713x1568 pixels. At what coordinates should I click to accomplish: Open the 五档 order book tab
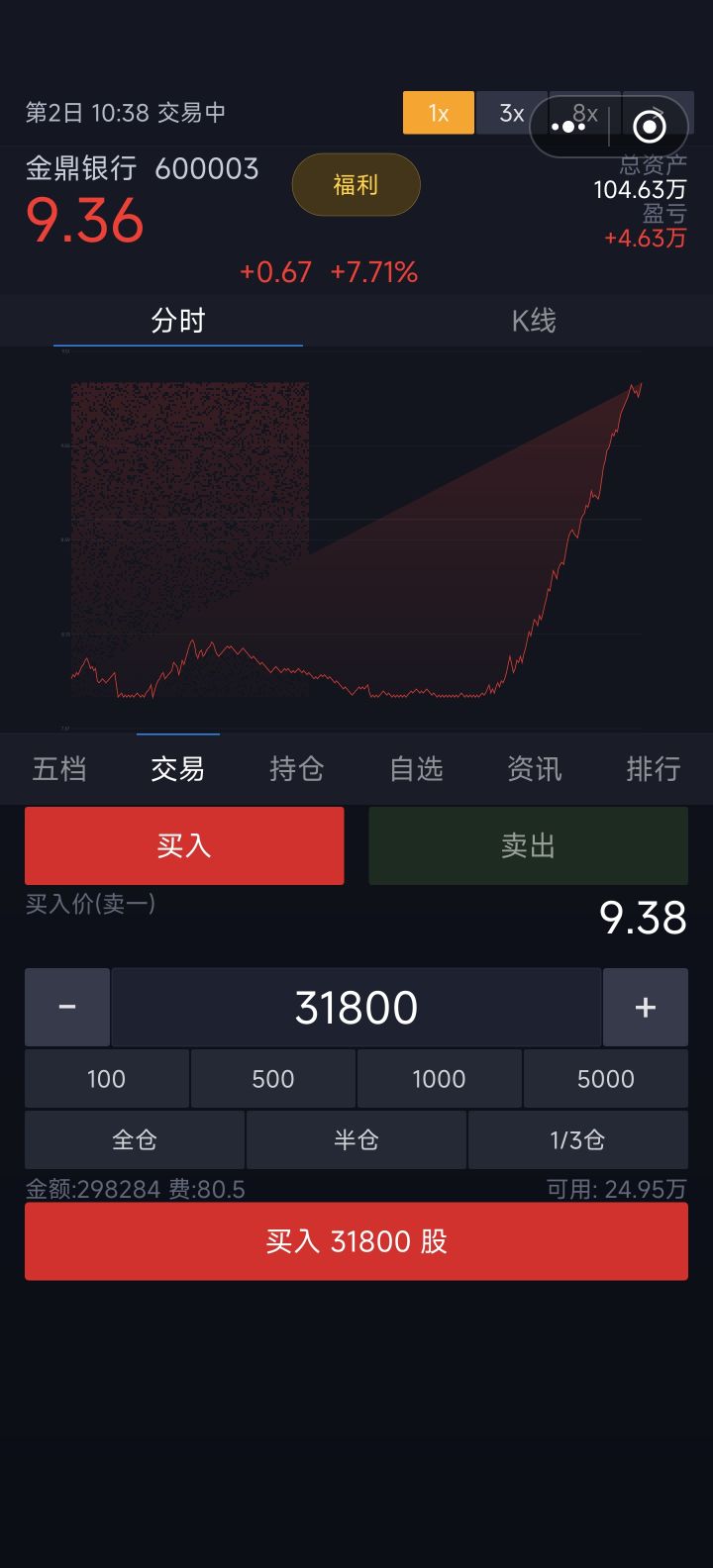click(59, 769)
